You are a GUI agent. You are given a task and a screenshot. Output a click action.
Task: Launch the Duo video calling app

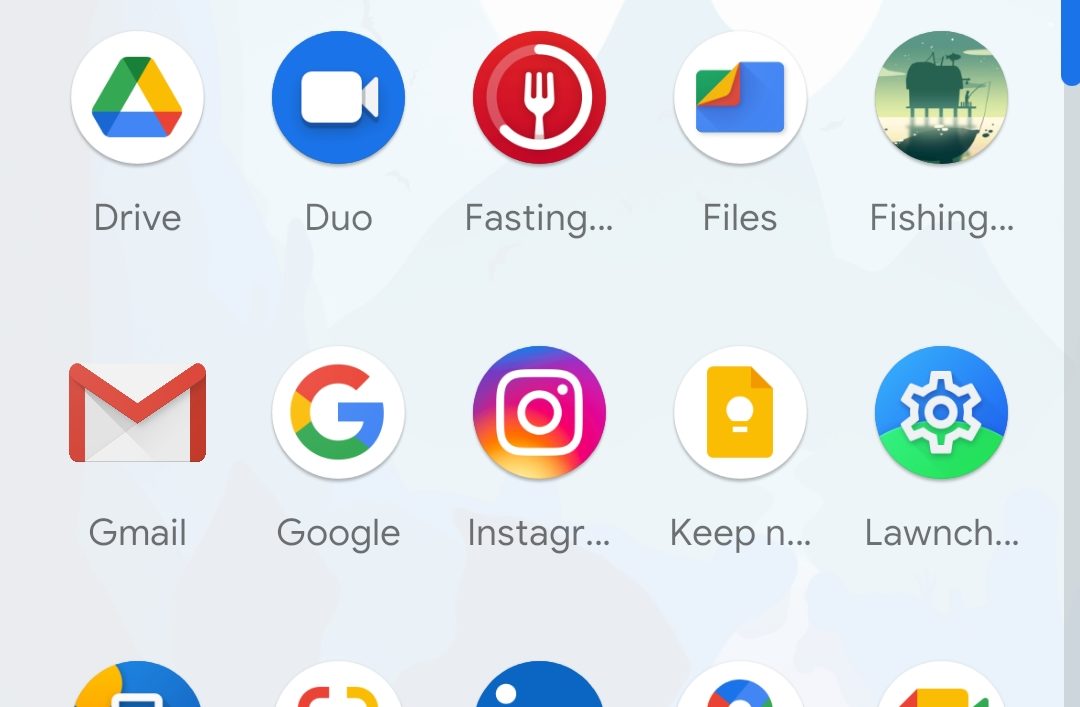click(x=338, y=98)
